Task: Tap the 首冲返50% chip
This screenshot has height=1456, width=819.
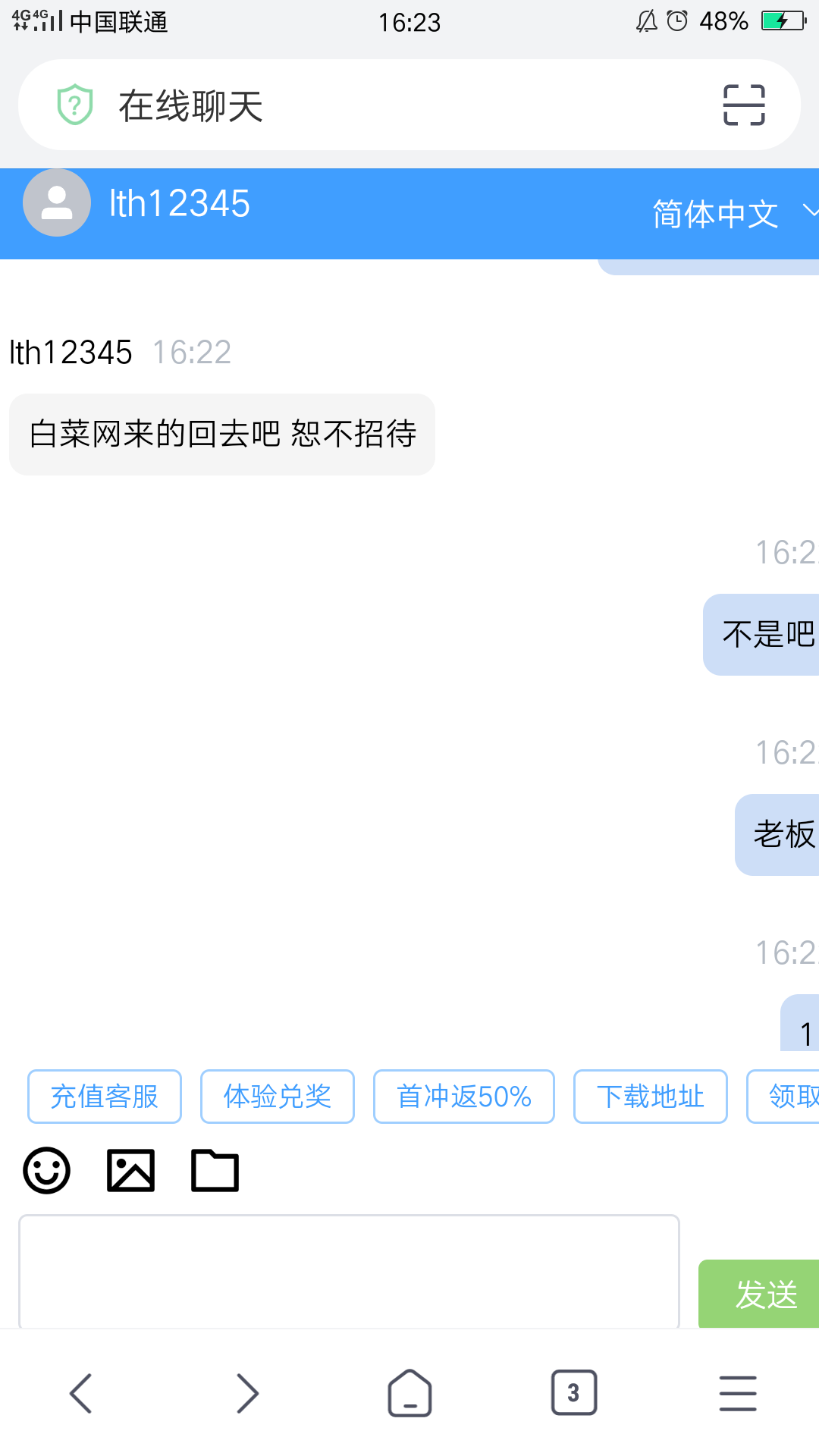Action: click(463, 1097)
